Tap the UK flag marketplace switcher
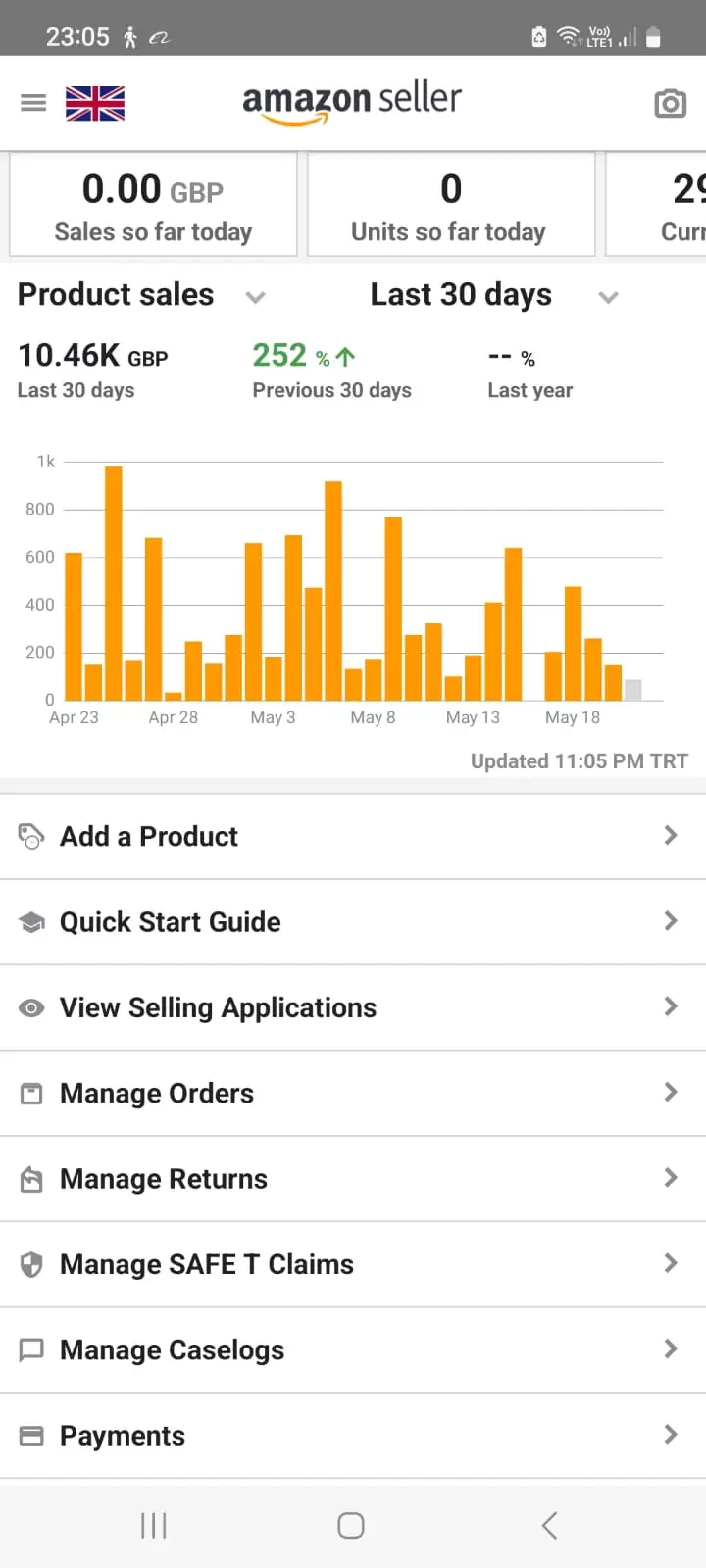Screen dimensions: 706x1568 pyautogui.click(x=95, y=103)
